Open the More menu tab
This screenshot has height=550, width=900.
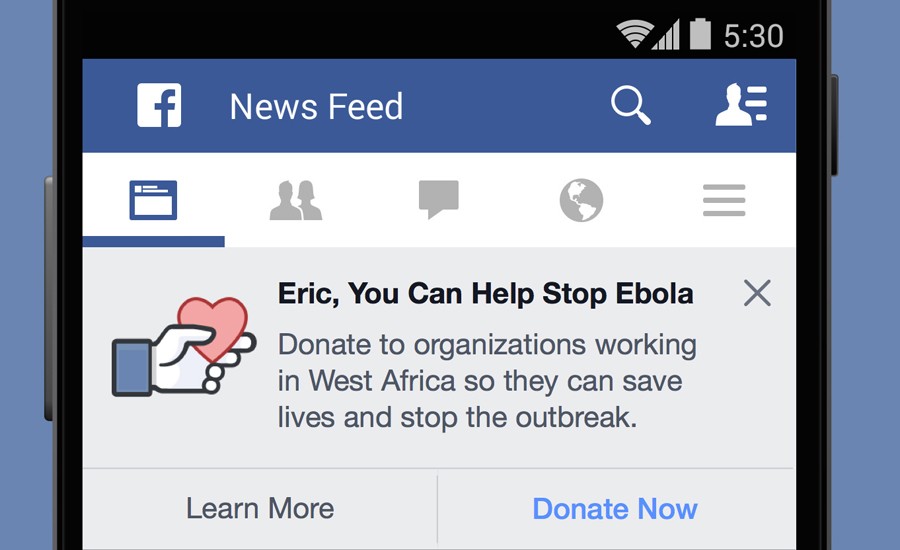coord(724,200)
